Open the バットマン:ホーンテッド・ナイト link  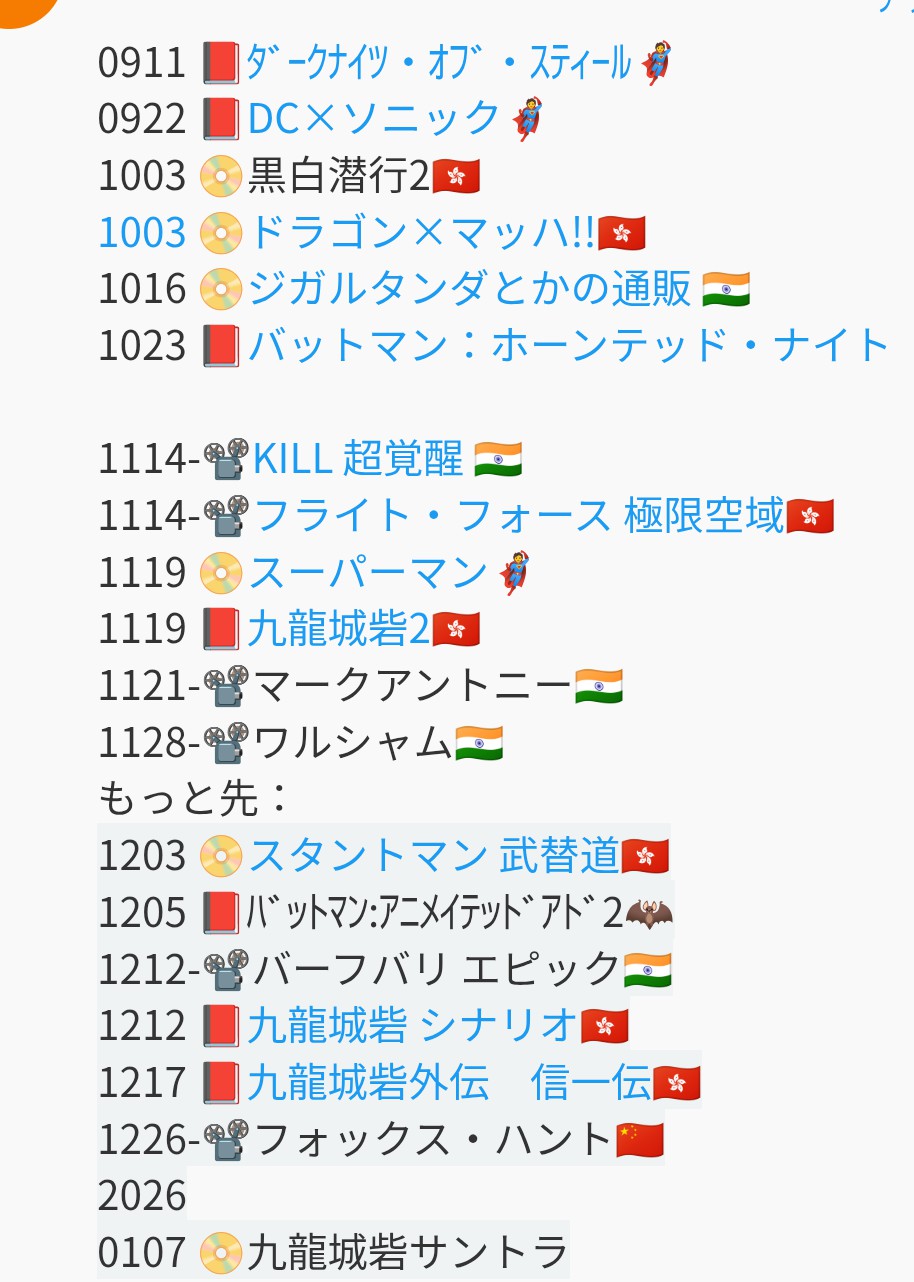coord(568,346)
